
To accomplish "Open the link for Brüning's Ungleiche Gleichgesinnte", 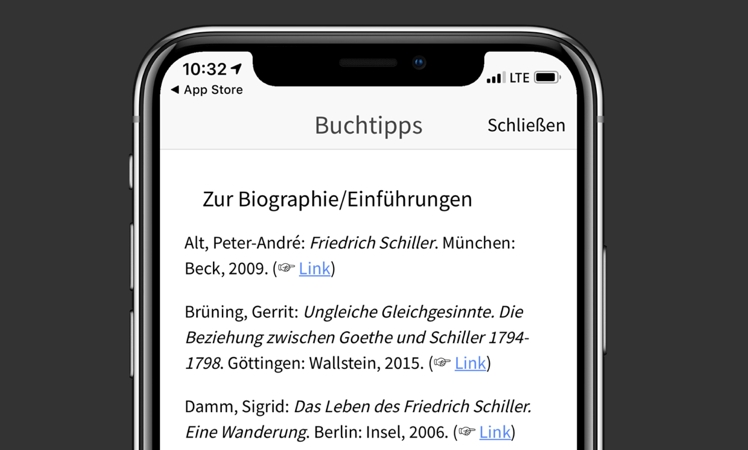I will click(x=470, y=362).
